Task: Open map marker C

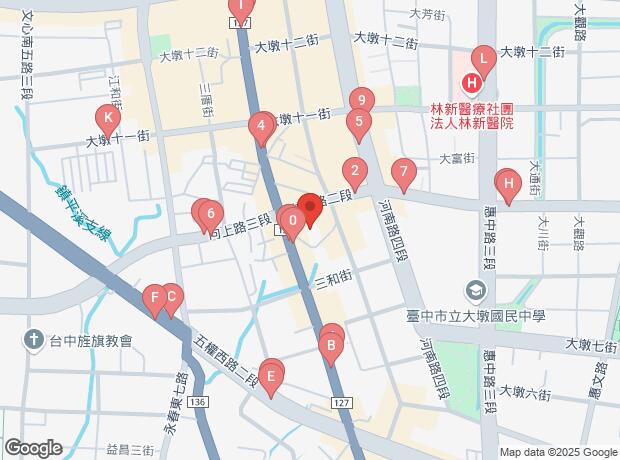Action: coord(171,297)
